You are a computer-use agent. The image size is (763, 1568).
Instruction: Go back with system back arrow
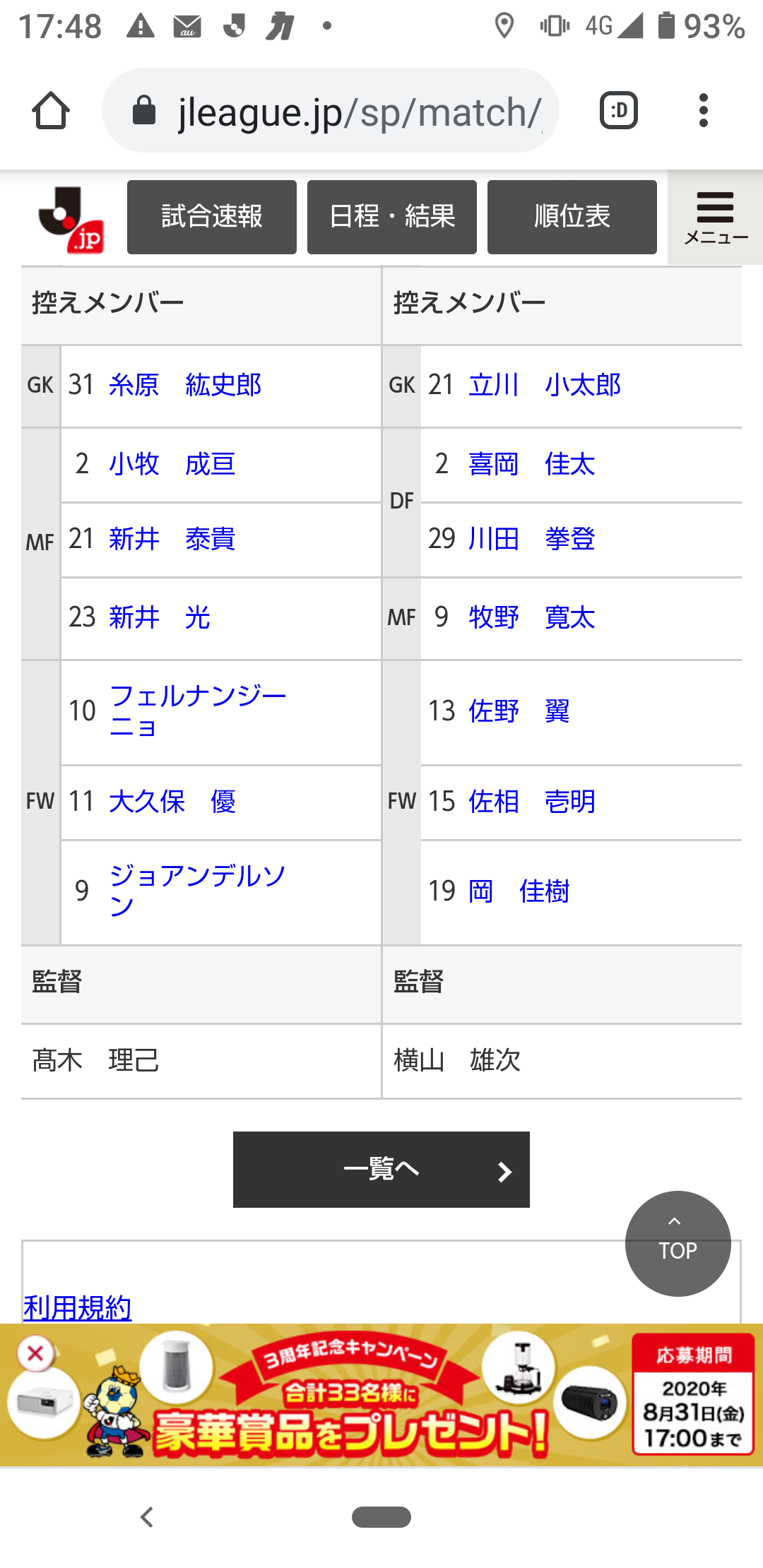click(147, 1516)
